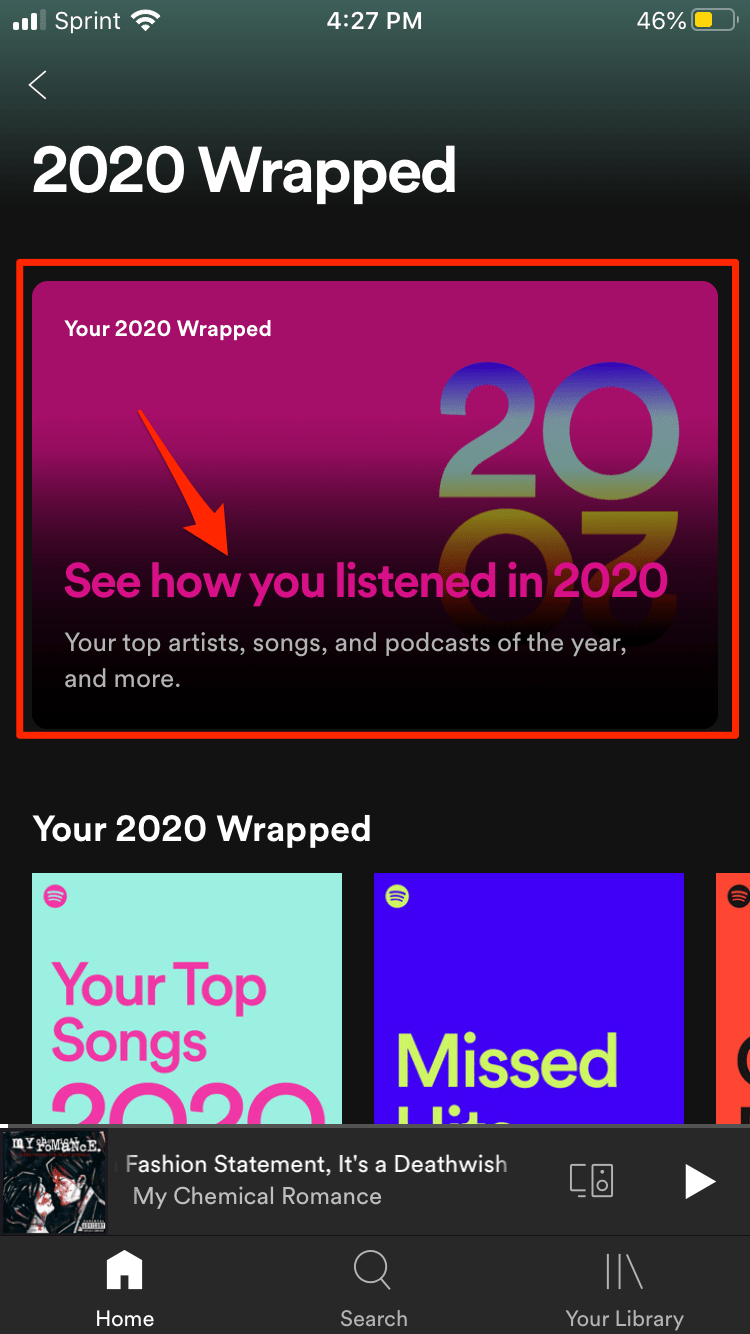Open the connect to a device icon
750x1334 pixels.
click(x=591, y=1181)
